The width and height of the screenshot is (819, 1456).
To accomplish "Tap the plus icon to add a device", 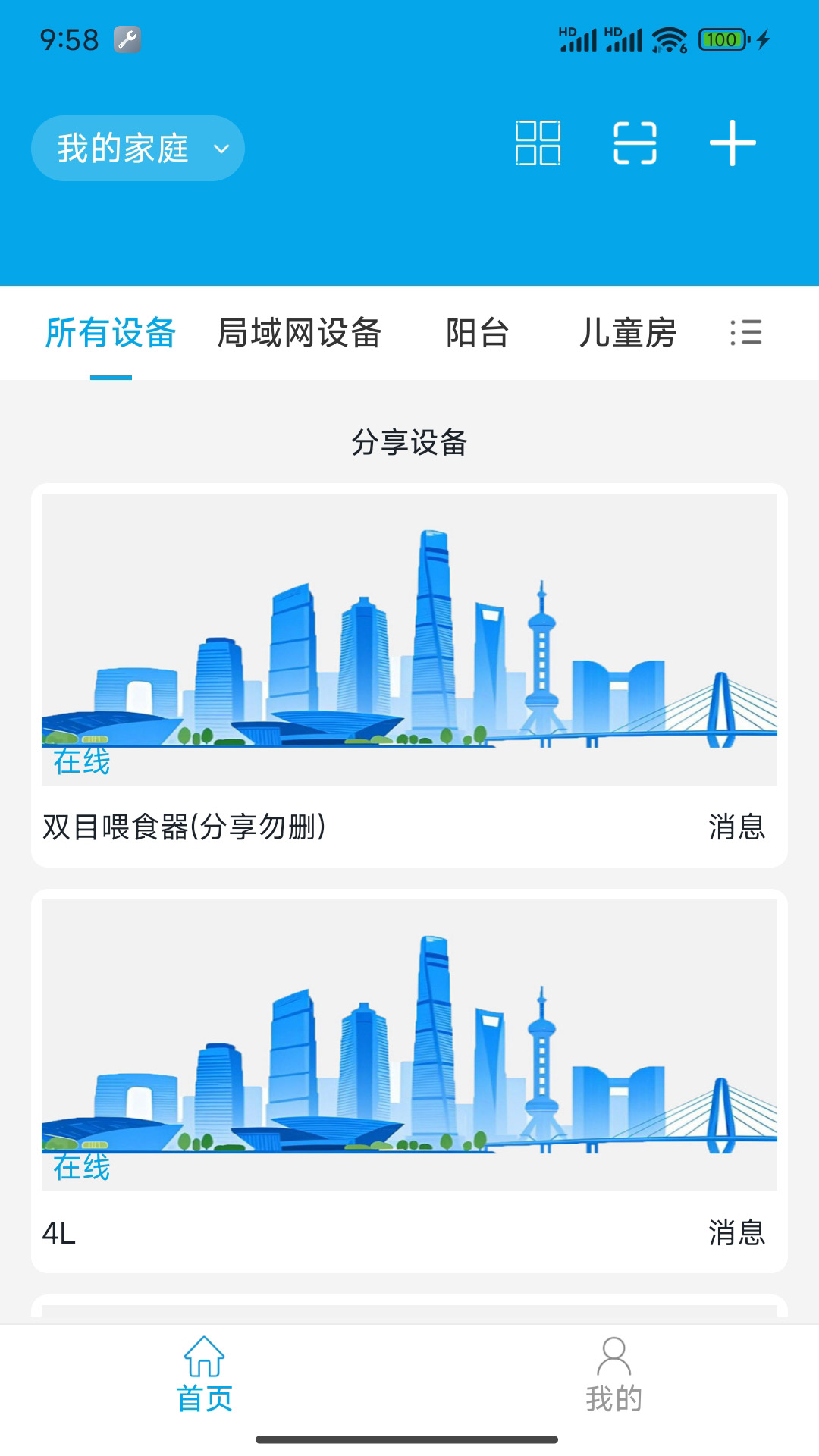I will 733,146.
